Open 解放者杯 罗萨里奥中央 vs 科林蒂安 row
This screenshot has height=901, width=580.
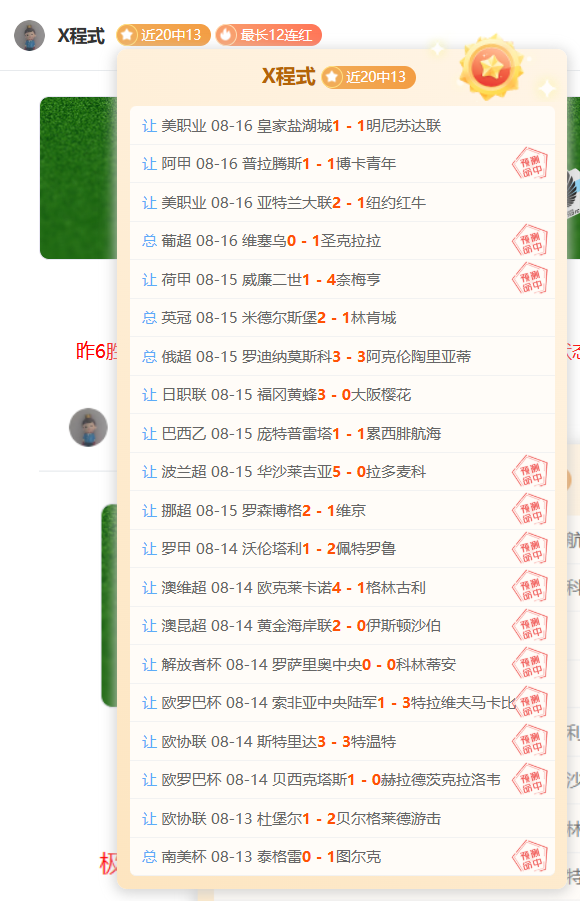click(342, 664)
